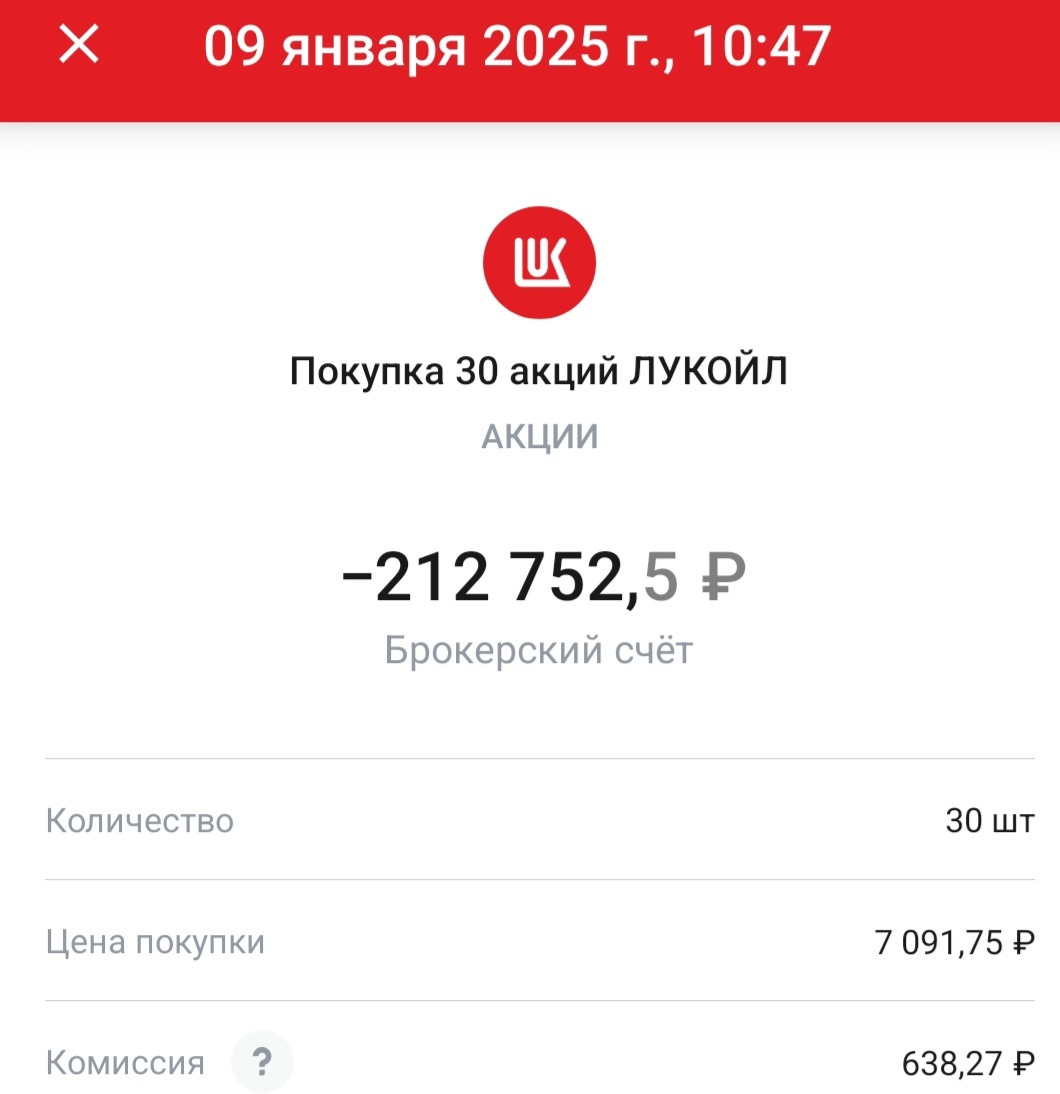Select the commission value 638,27 ₽
The height and width of the screenshot is (1094, 1060).
tap(968, 1063)
